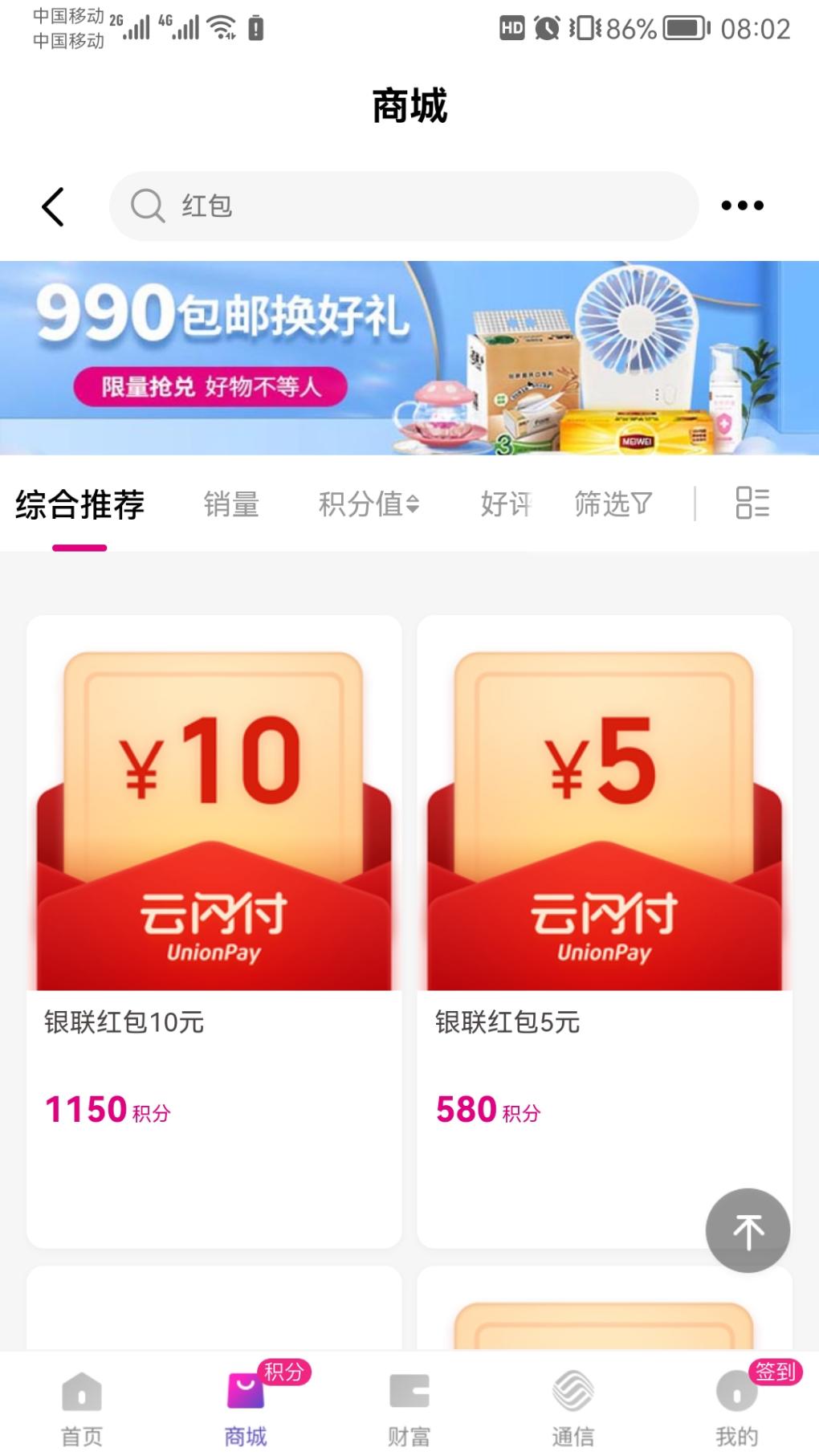Switch to the 首页 tab
The image size is (819, 1456).
82,1407
